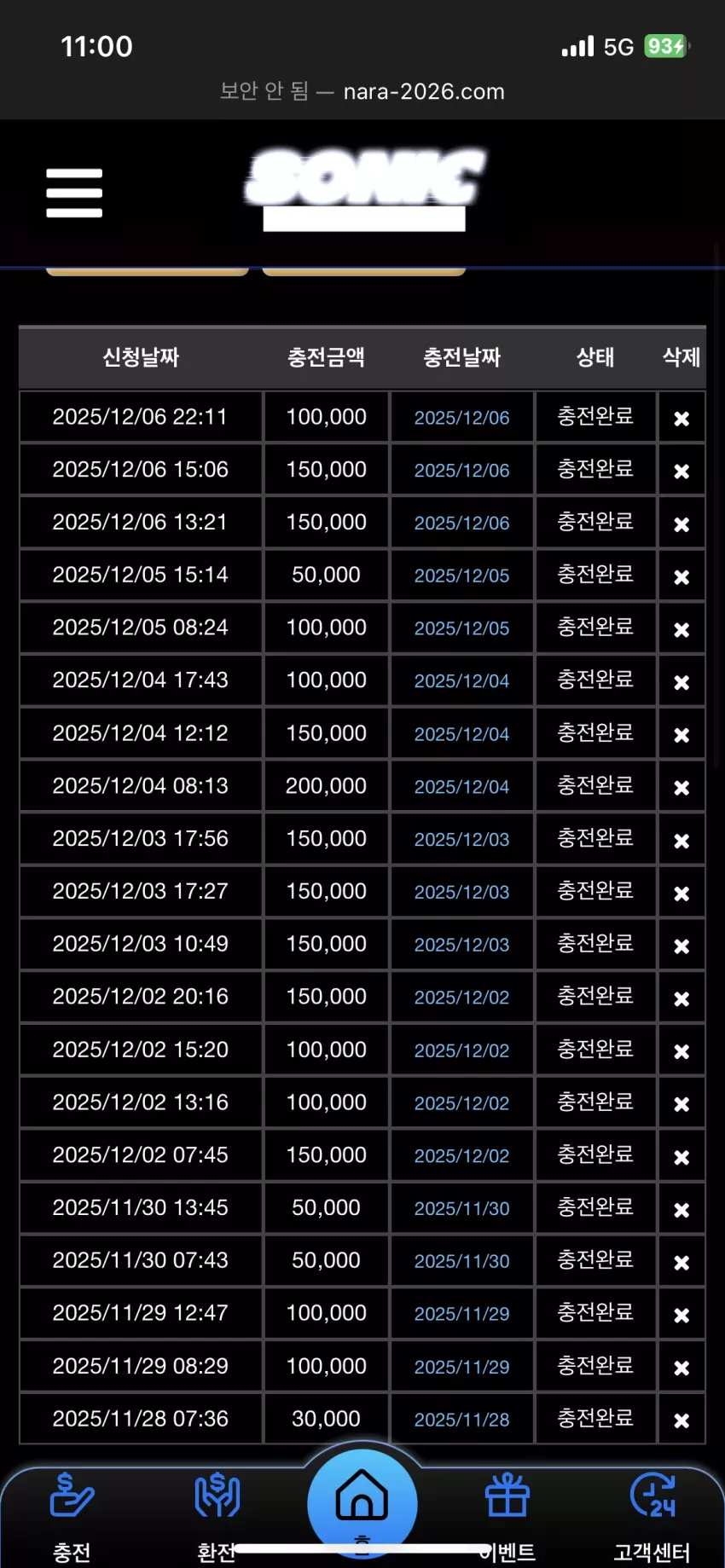The width and height of the screenshot is (725, 1568).
Task: Open the 환전 tab
Action: [x=217, y=1517]
